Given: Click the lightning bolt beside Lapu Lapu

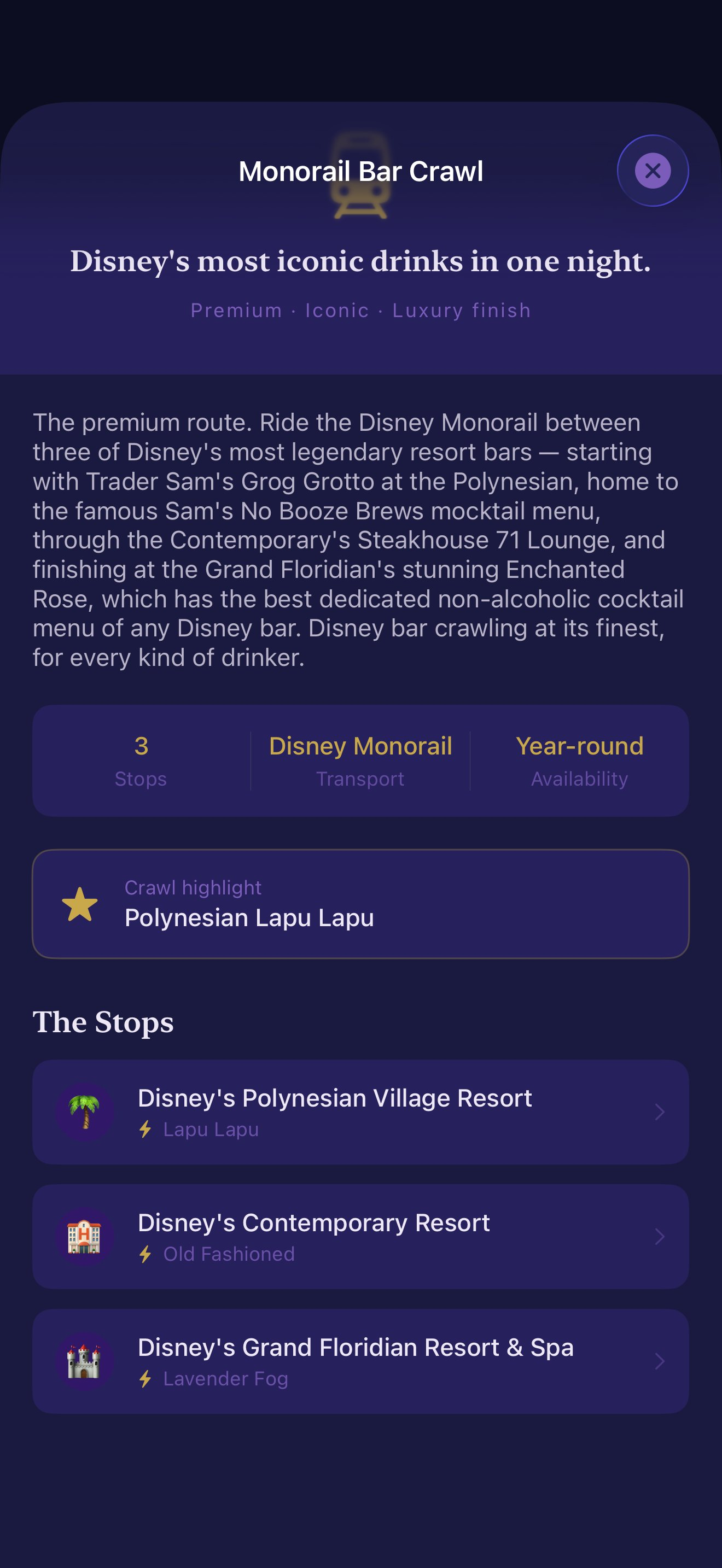Looking at the screenshot, I should coord(146,1129).
